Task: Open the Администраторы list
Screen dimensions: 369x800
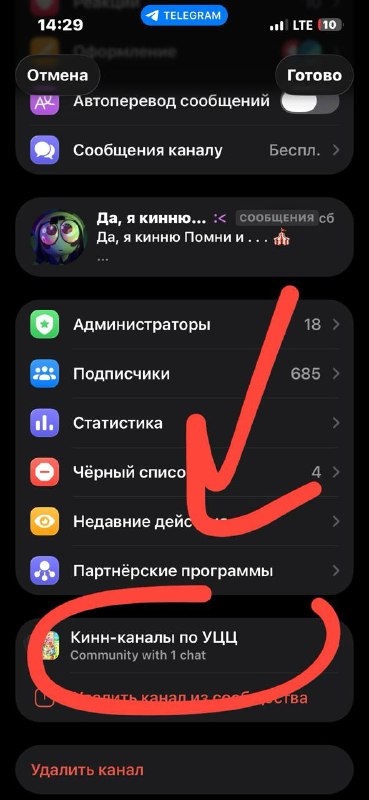Action: (x=184, y=324)
